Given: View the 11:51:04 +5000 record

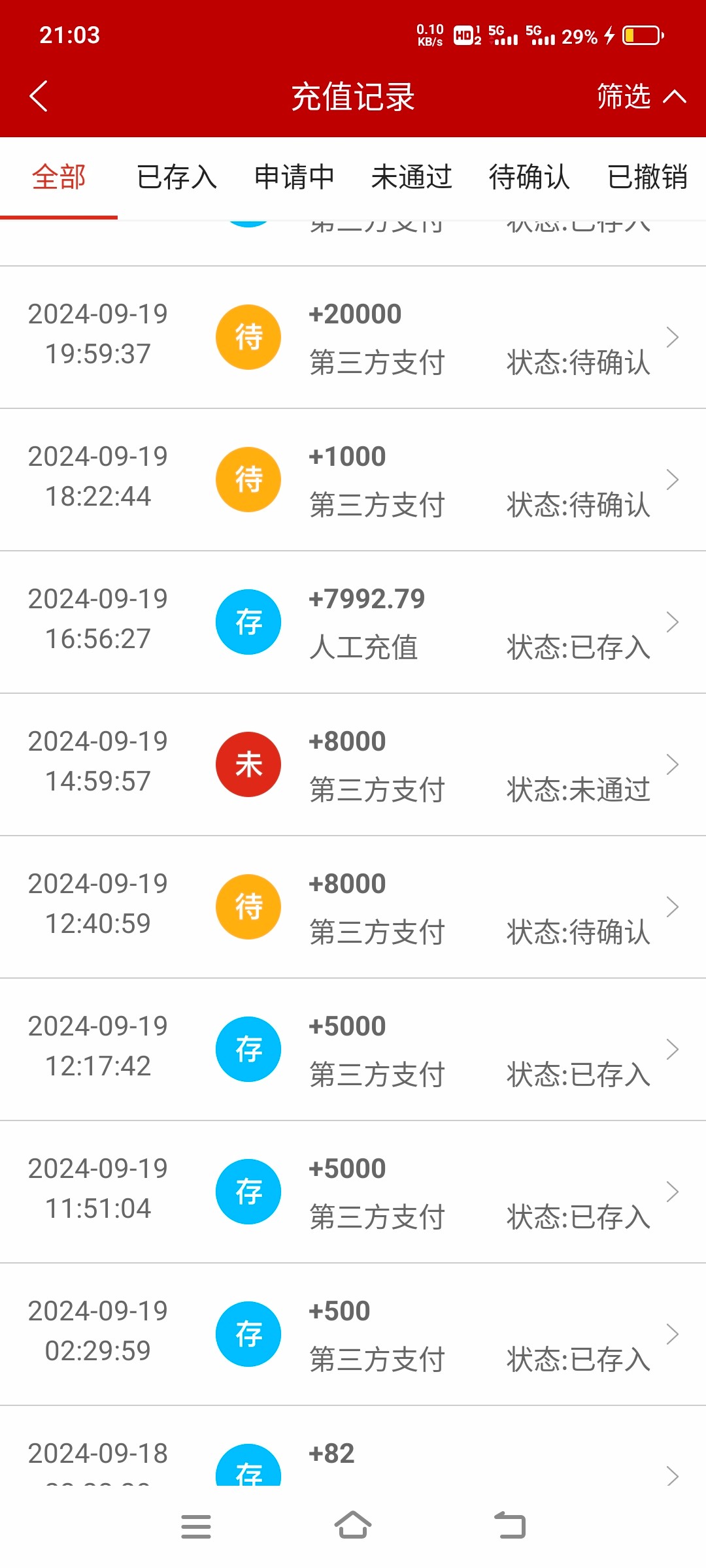Looking at the screenshot, I should [353, 1192].
